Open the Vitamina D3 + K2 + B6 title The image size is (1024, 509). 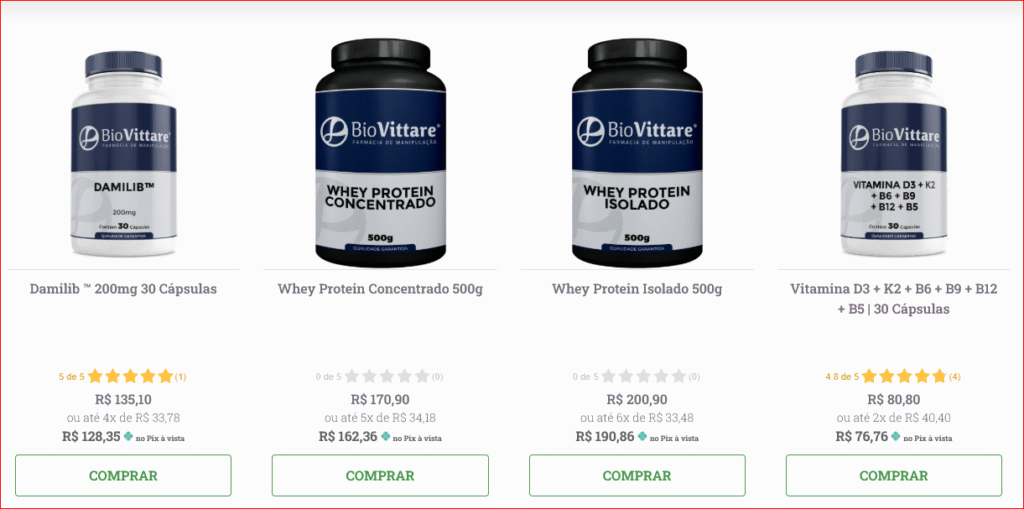click(x=893, y=299)
